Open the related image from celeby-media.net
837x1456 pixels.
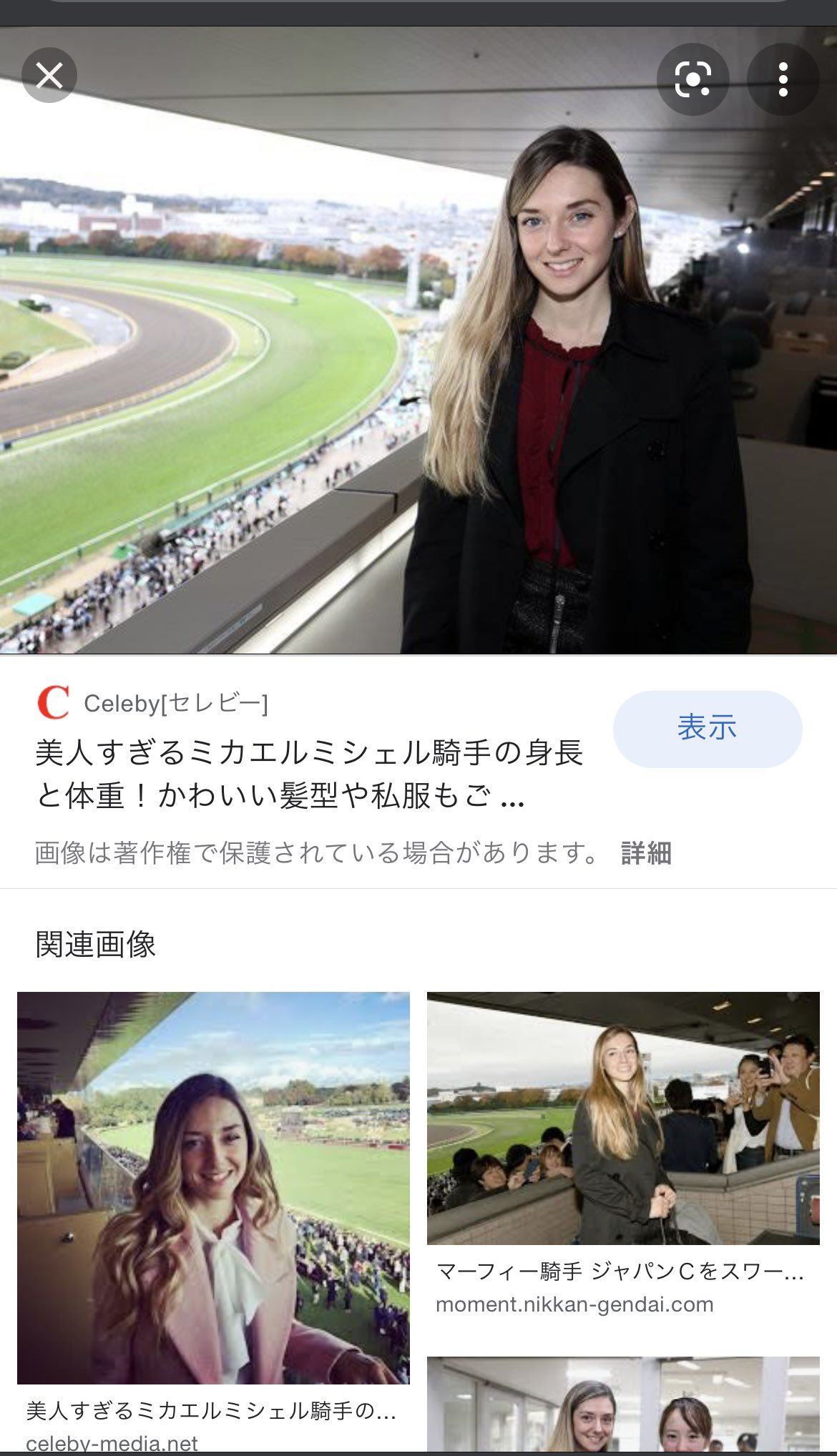(x=213, y=1188)
